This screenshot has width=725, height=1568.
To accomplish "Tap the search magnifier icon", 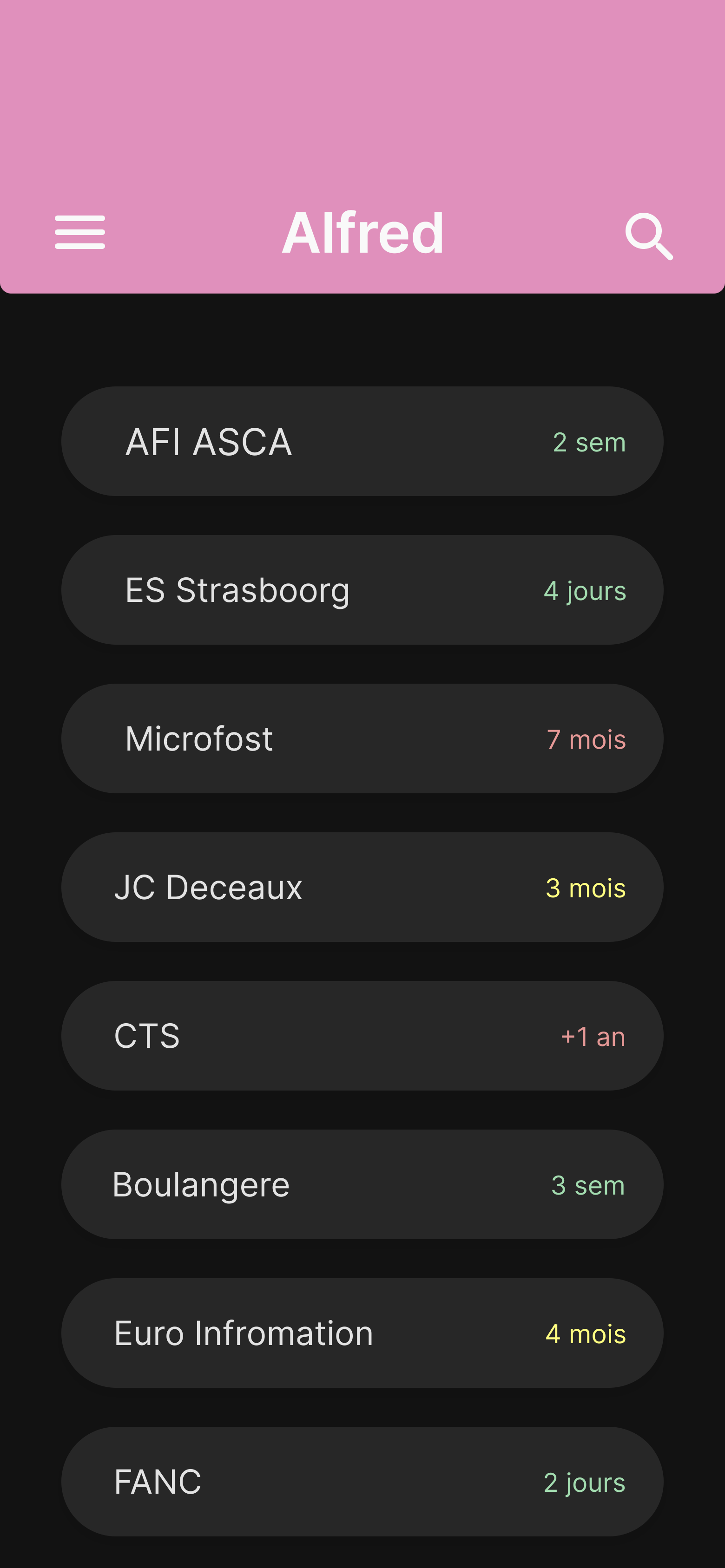I will point(649,235).
